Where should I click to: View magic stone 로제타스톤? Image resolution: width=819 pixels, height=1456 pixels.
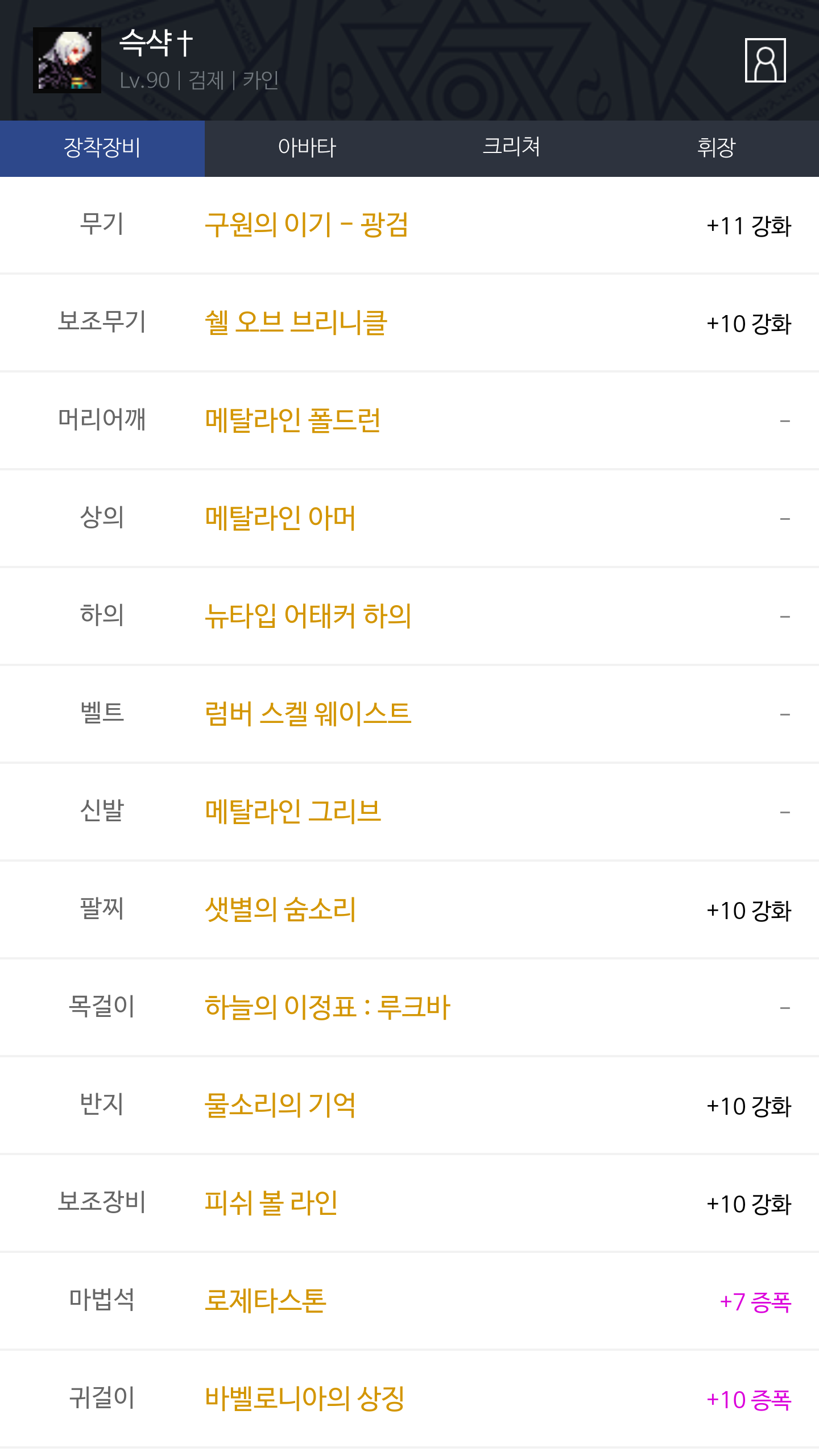point(409,1301)
